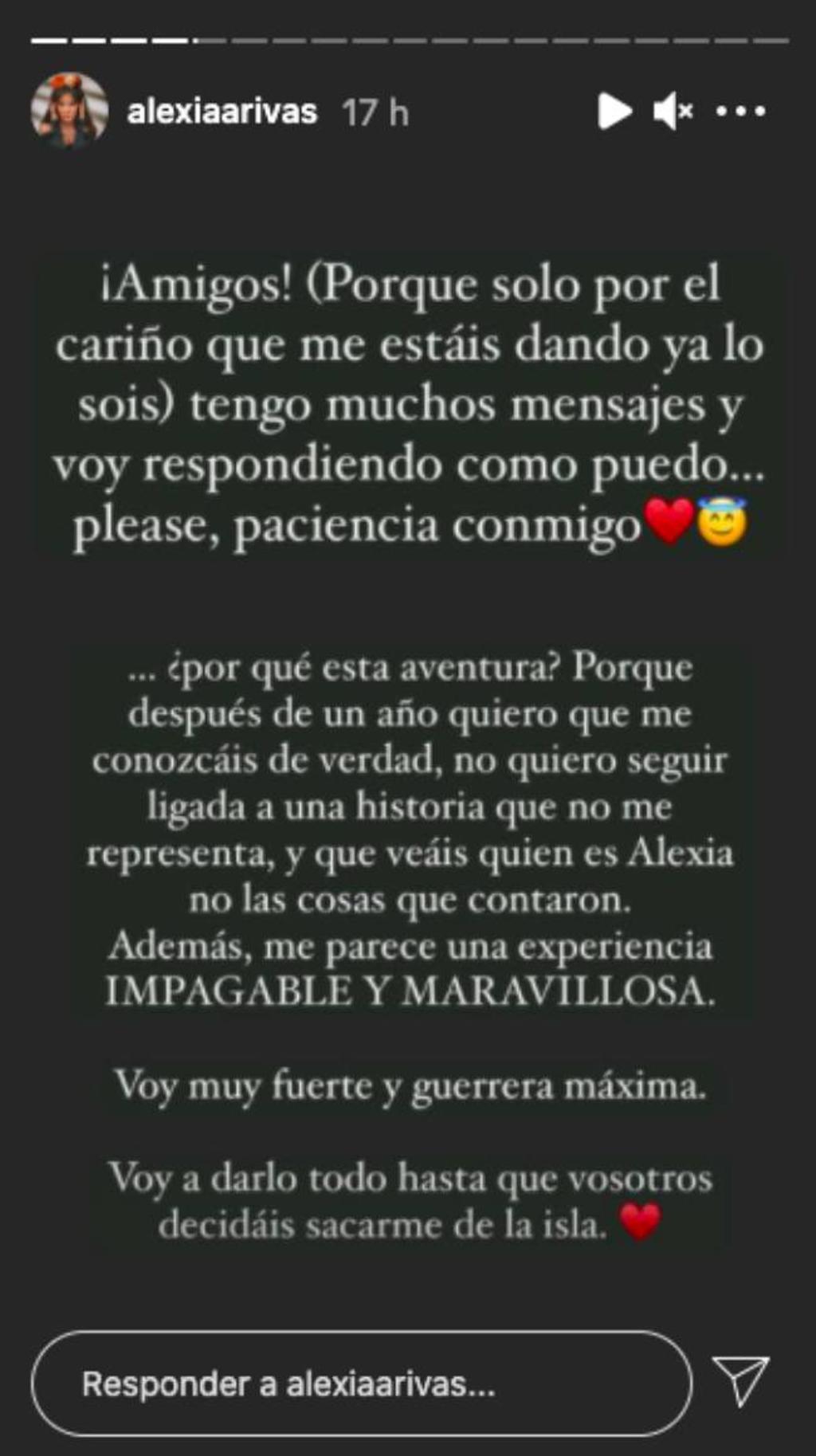Open the alexiaarivas username link

[222, 112]
